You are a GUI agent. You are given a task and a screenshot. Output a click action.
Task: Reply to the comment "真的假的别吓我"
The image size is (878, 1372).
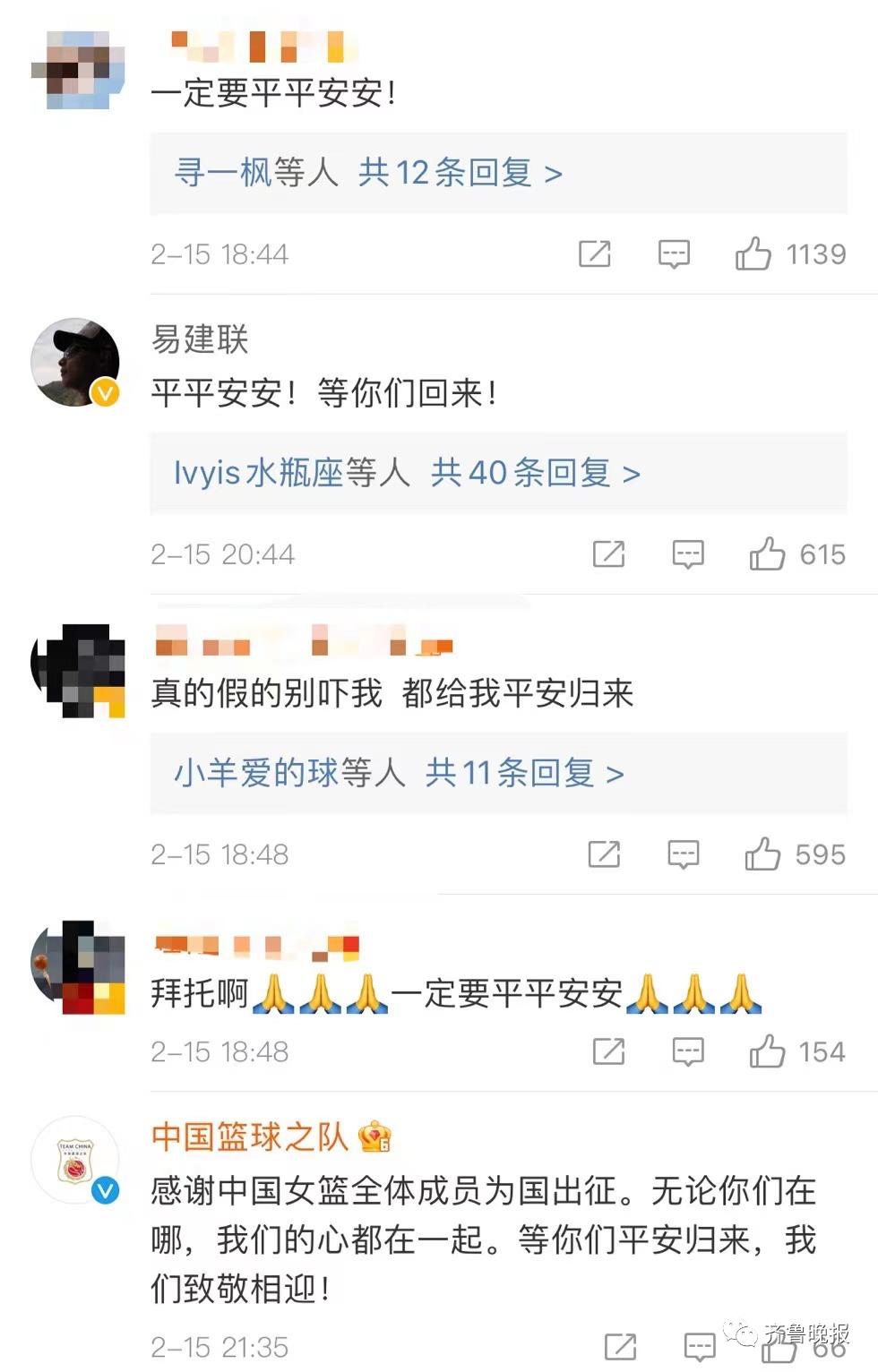tap(684, 854)
